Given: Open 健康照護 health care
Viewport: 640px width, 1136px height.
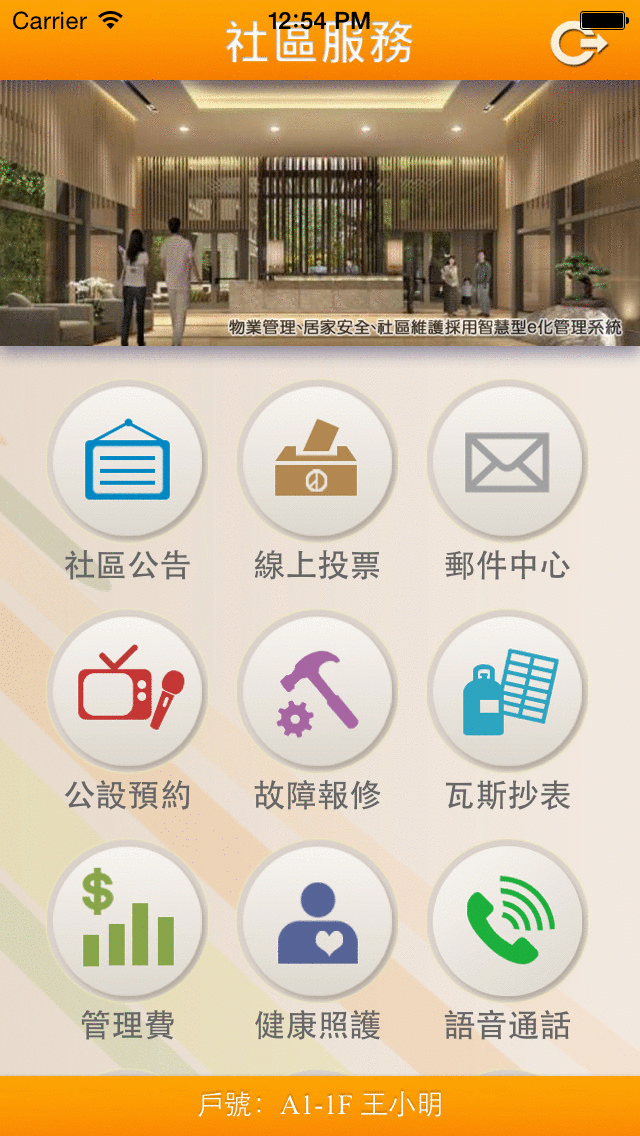Looking at the screenshot, I should (x=317, y=921).
